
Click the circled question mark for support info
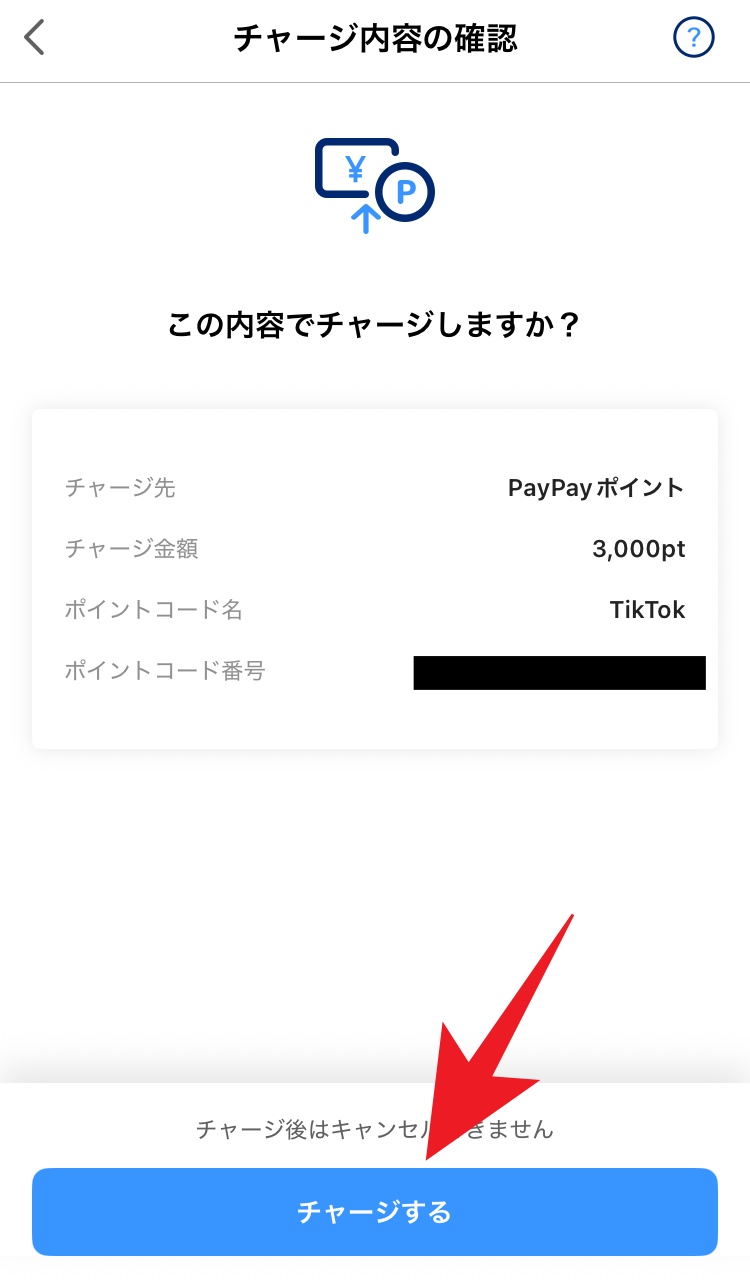coord(692,37)
